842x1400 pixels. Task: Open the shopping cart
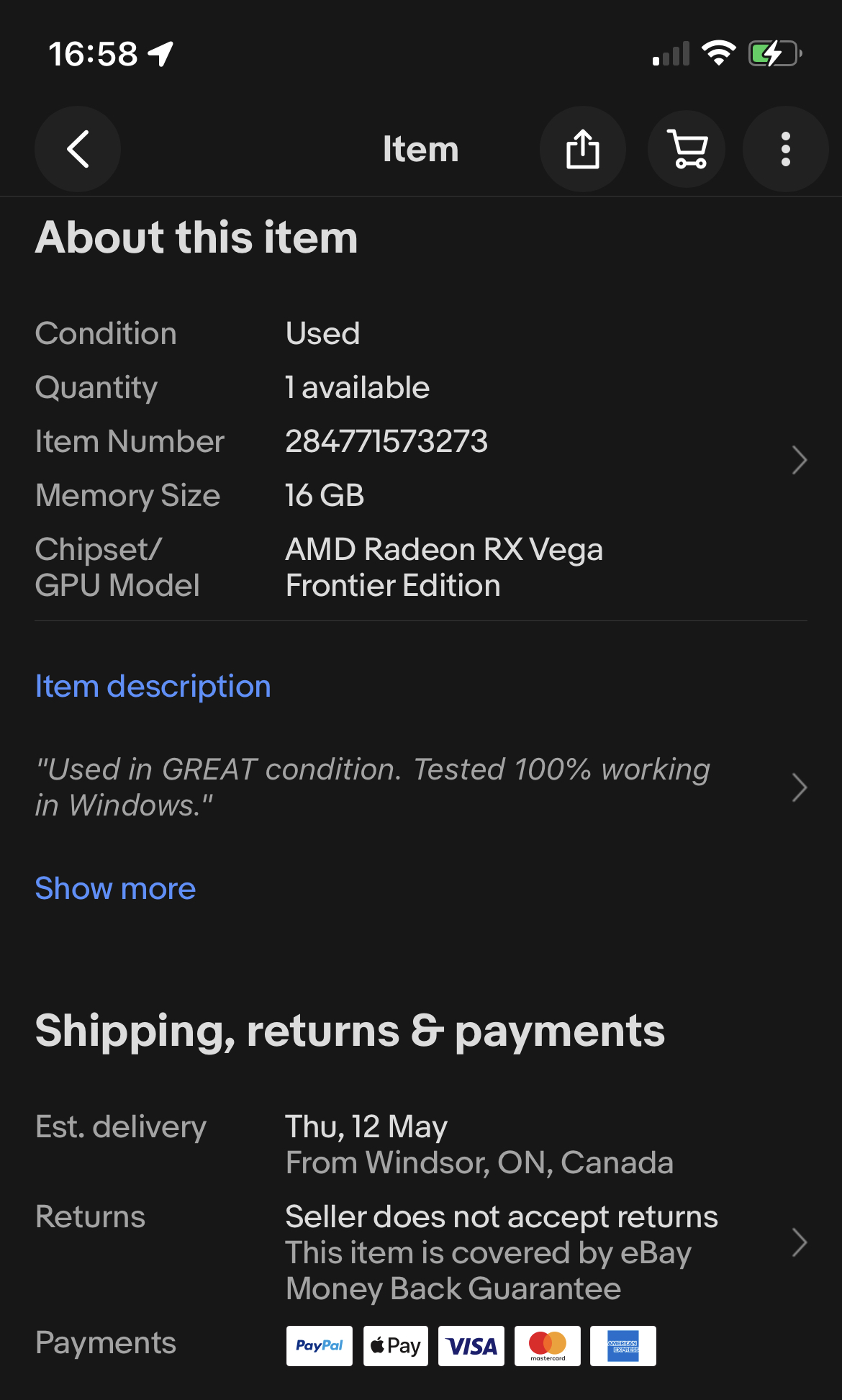(687, 149)
